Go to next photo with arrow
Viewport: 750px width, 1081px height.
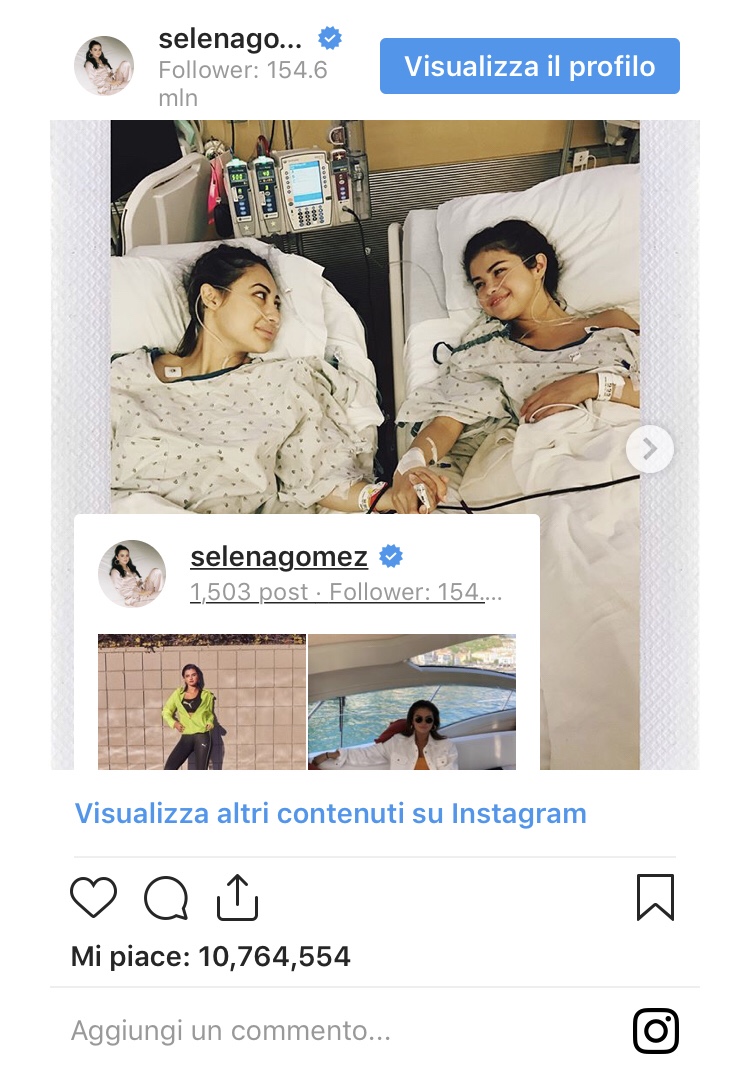pyautogui.click(x=650, y=450)
